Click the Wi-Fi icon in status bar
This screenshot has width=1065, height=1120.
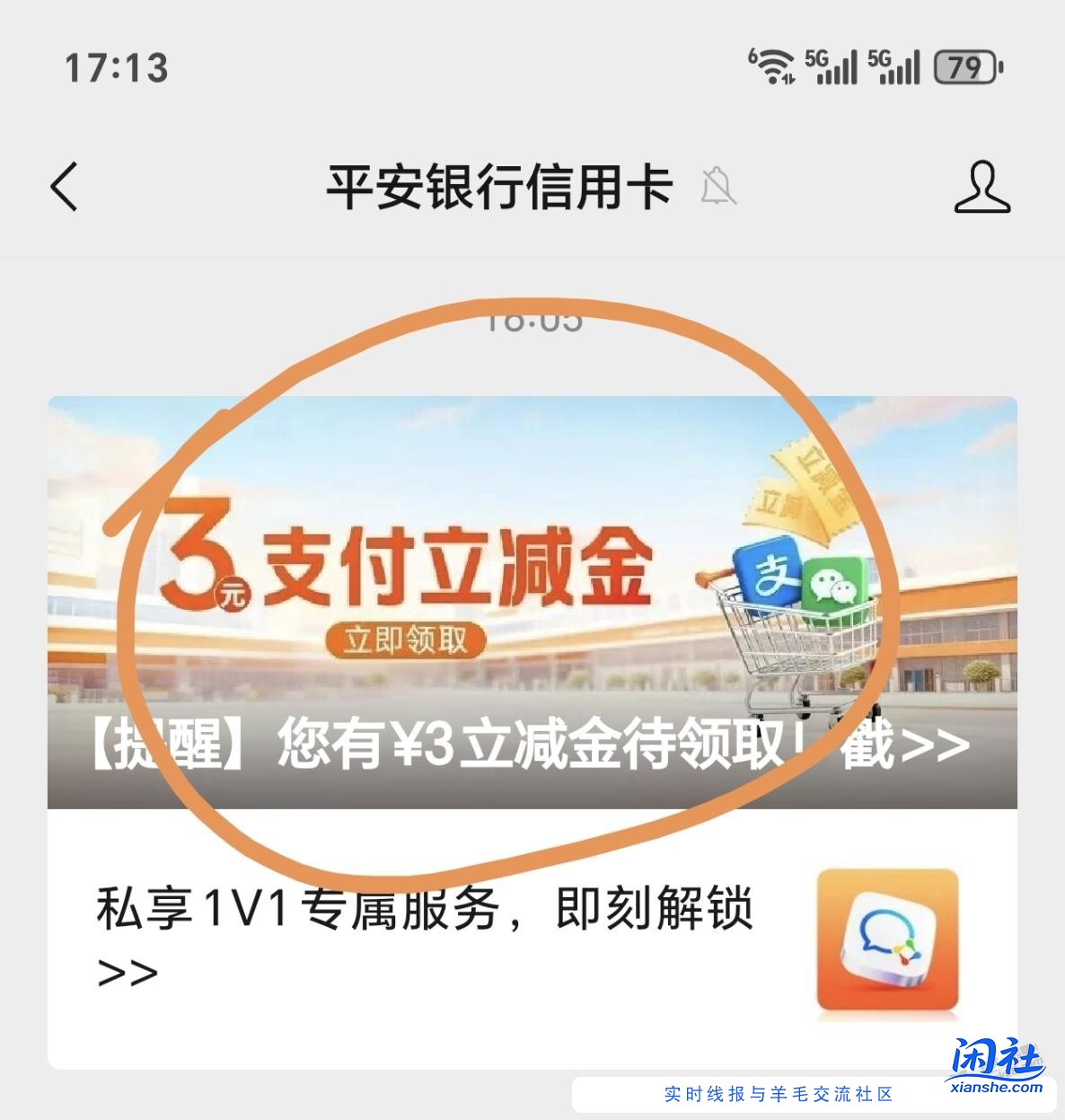point(770,64)
